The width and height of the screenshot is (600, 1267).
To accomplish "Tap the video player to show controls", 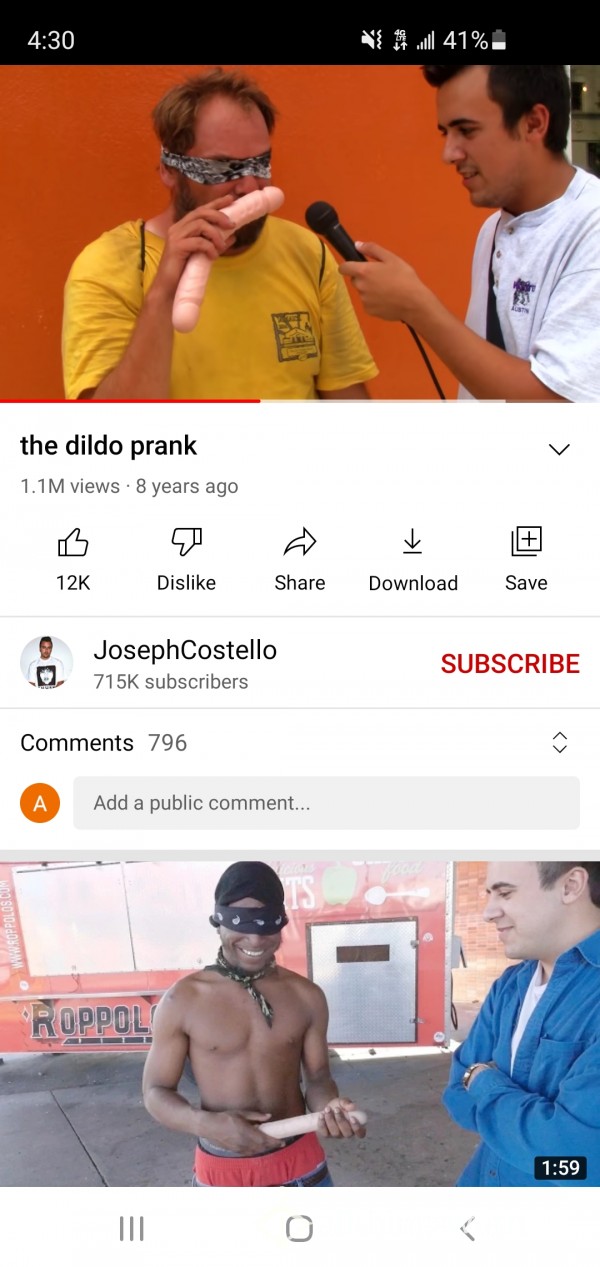I will click(300, 233).
